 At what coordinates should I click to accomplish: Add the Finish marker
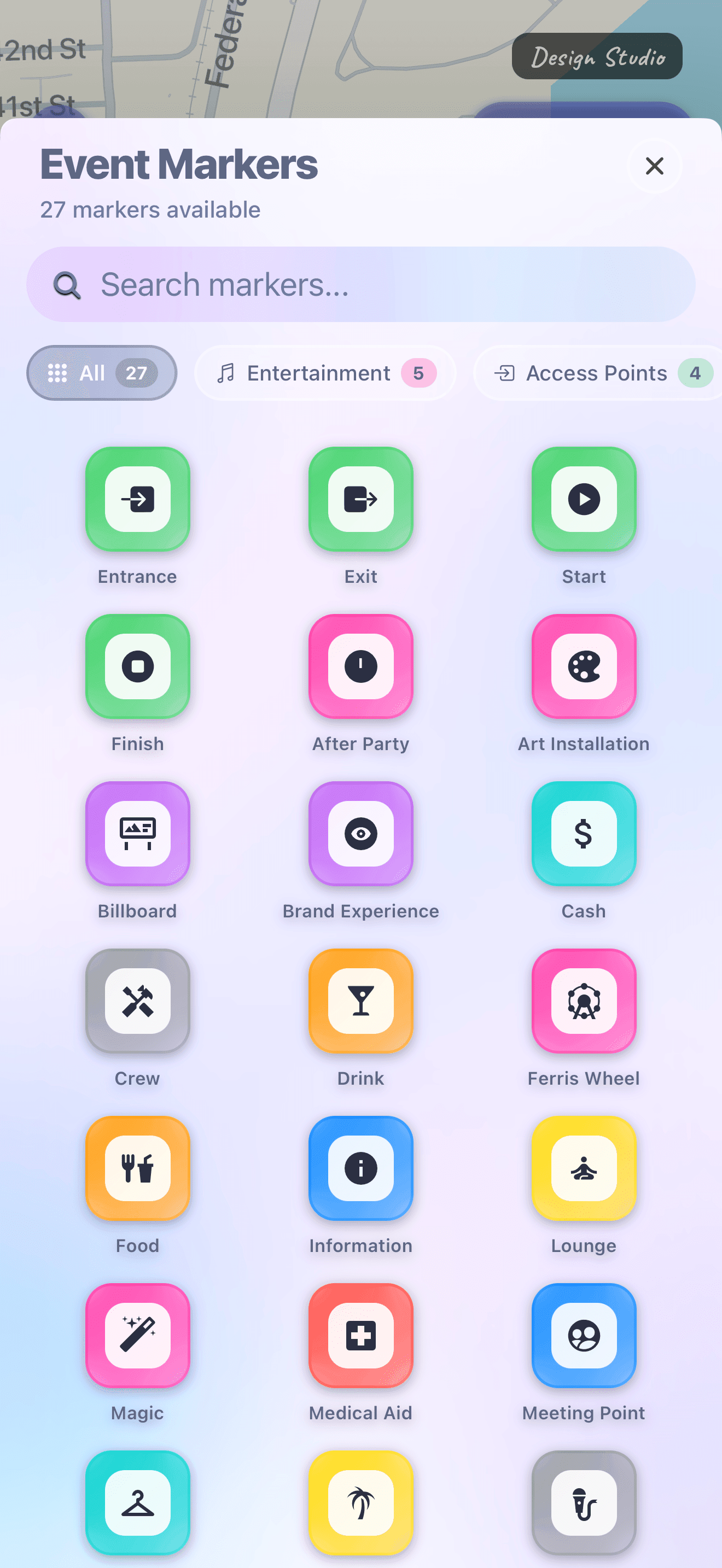pyautogui.click(x=138, y=666)
